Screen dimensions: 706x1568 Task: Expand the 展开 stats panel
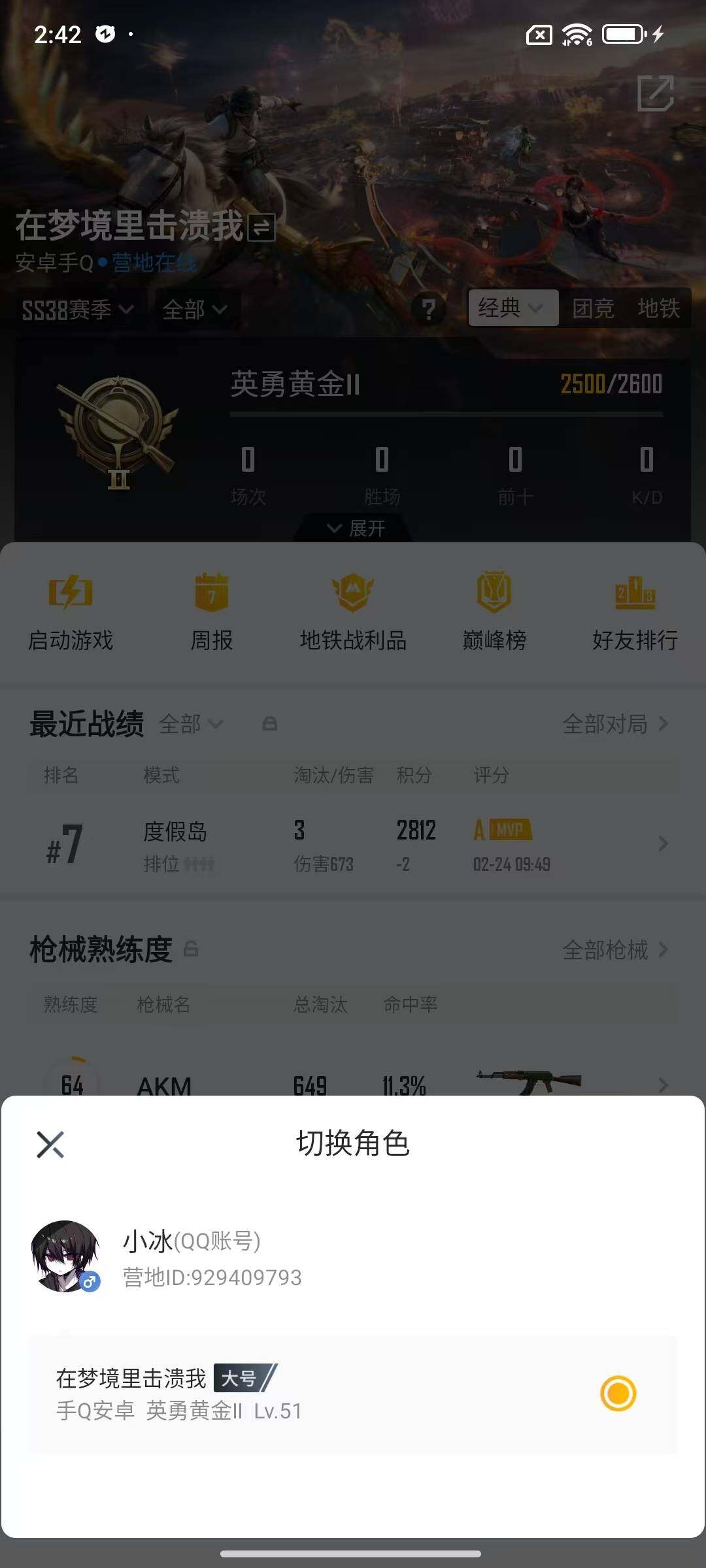353,529
